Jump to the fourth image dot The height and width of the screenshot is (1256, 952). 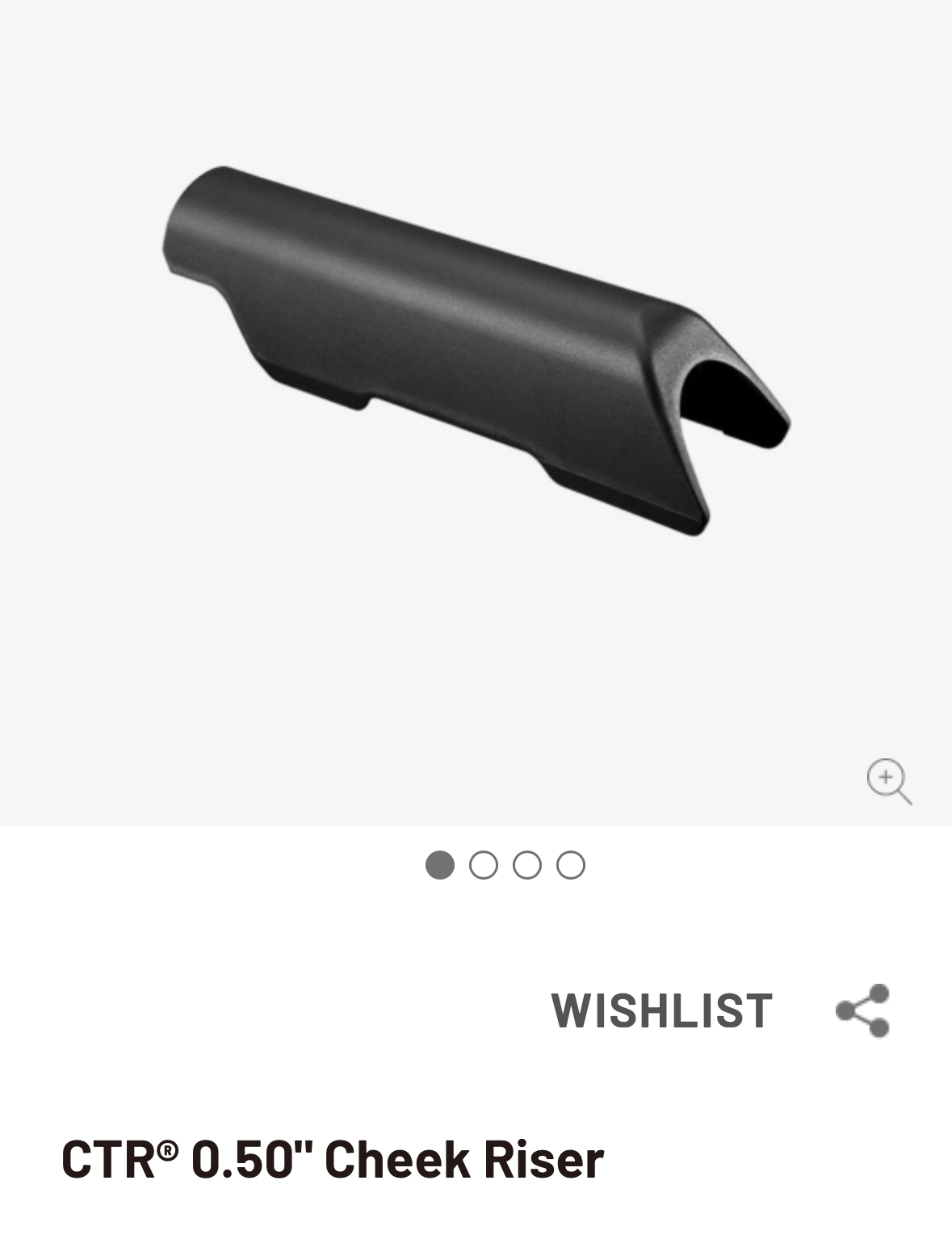pos(570,865)
